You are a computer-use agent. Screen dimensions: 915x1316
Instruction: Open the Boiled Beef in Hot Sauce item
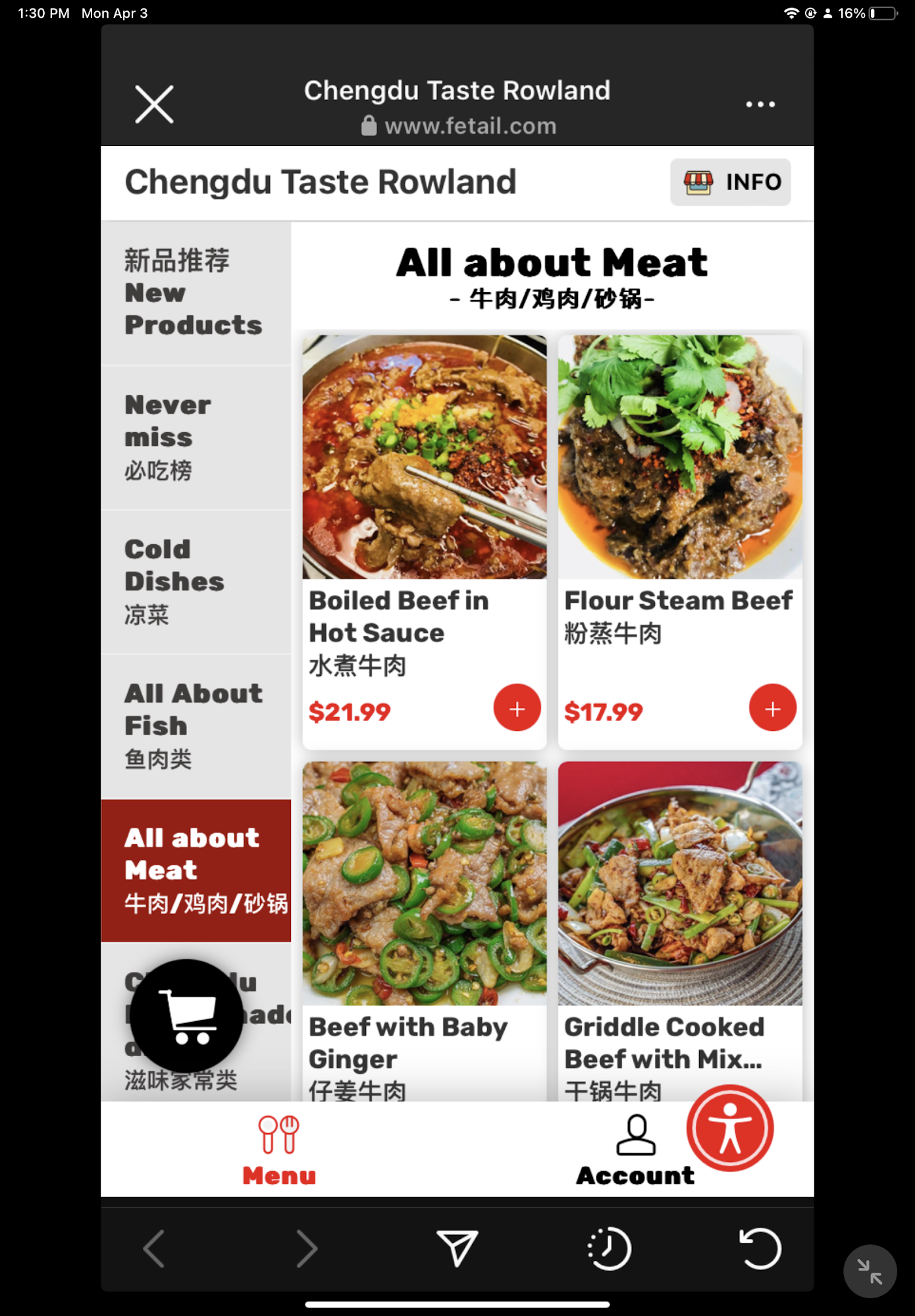(424, 458)
